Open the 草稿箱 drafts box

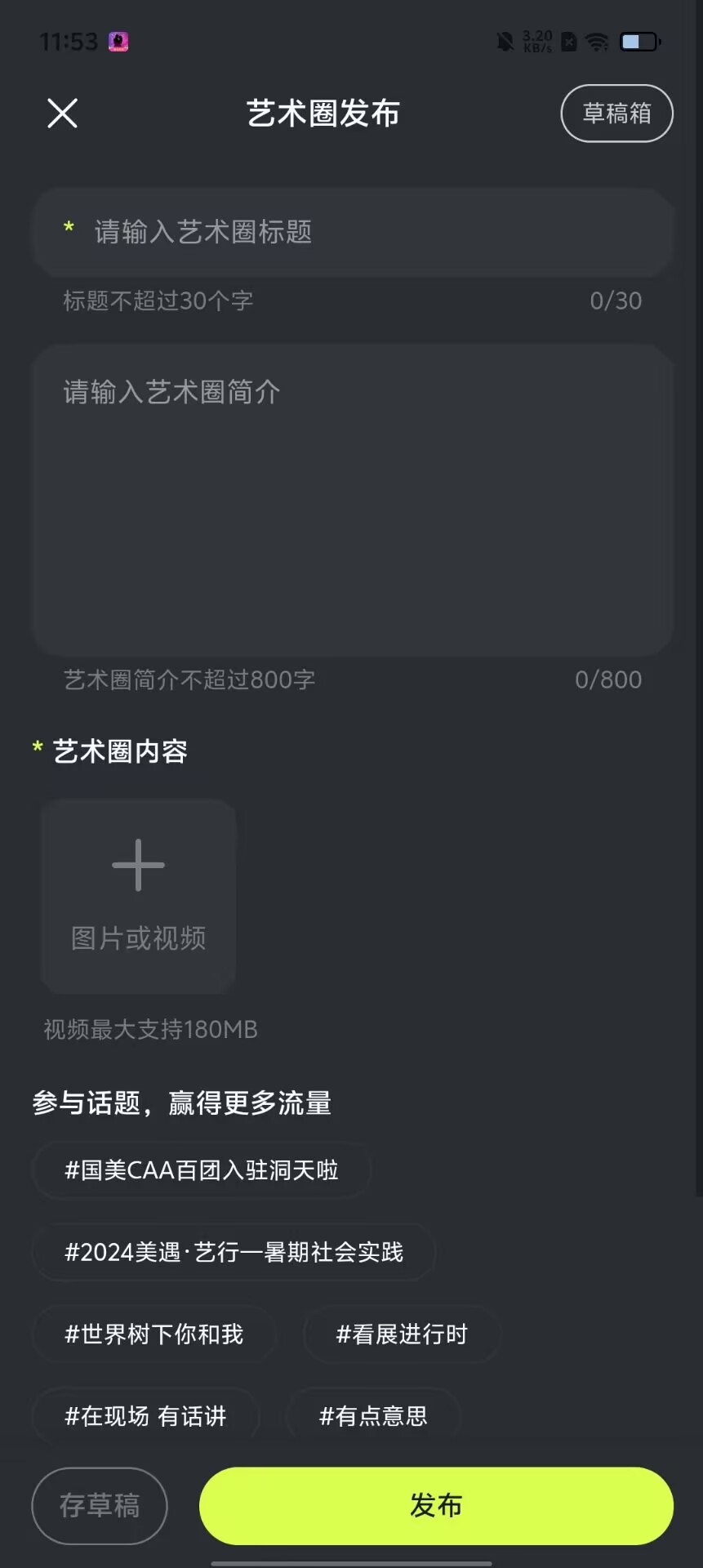pyautogui.click(x=616, y=114)
